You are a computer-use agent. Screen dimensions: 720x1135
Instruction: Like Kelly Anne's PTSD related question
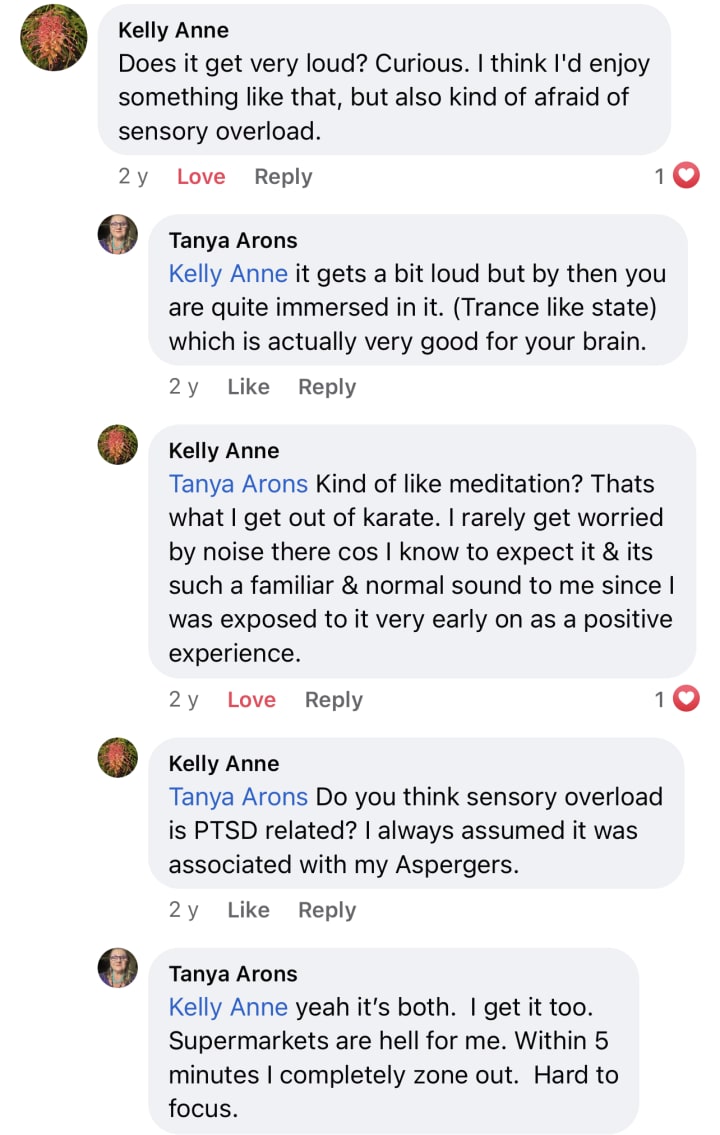(x=248, y=910)
